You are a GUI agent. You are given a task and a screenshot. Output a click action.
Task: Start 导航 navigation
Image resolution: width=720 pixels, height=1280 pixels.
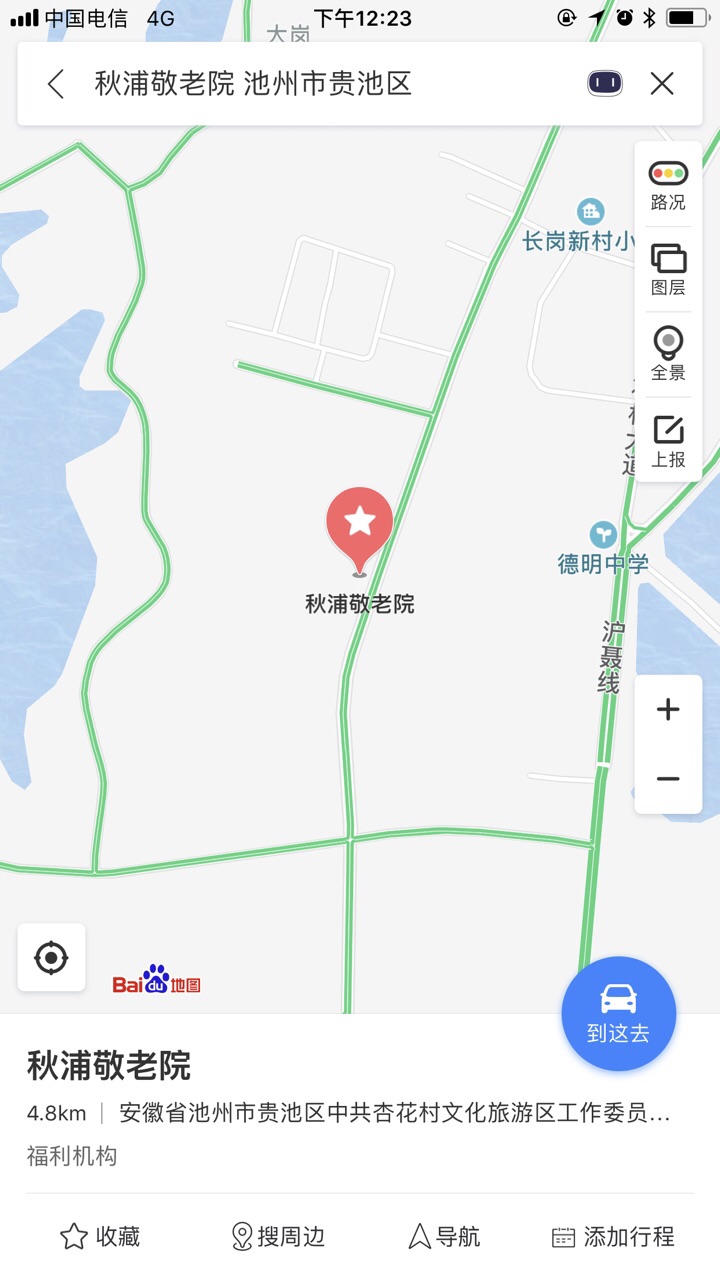445,1237
